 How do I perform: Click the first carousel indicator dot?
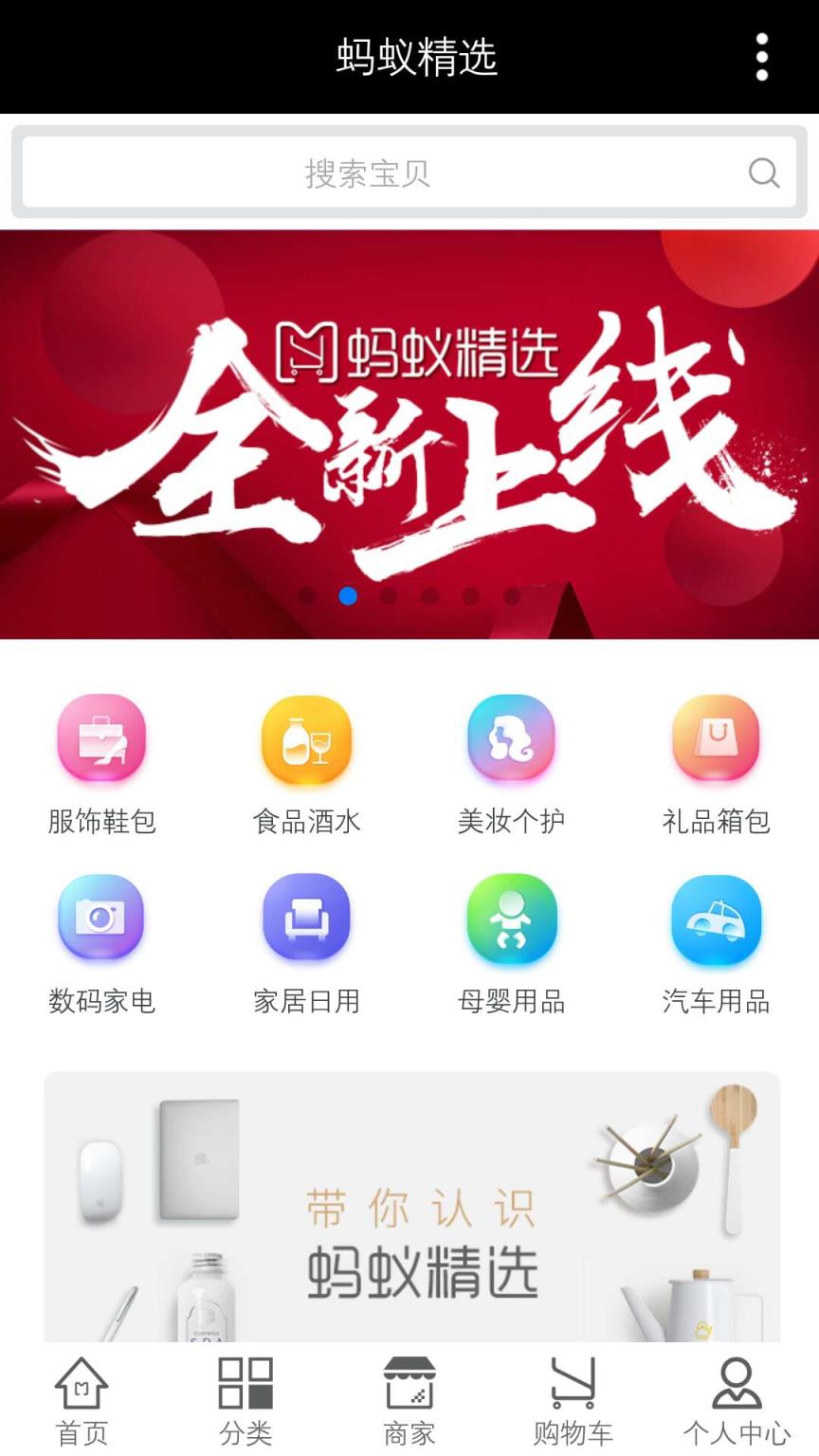[308, 595]
